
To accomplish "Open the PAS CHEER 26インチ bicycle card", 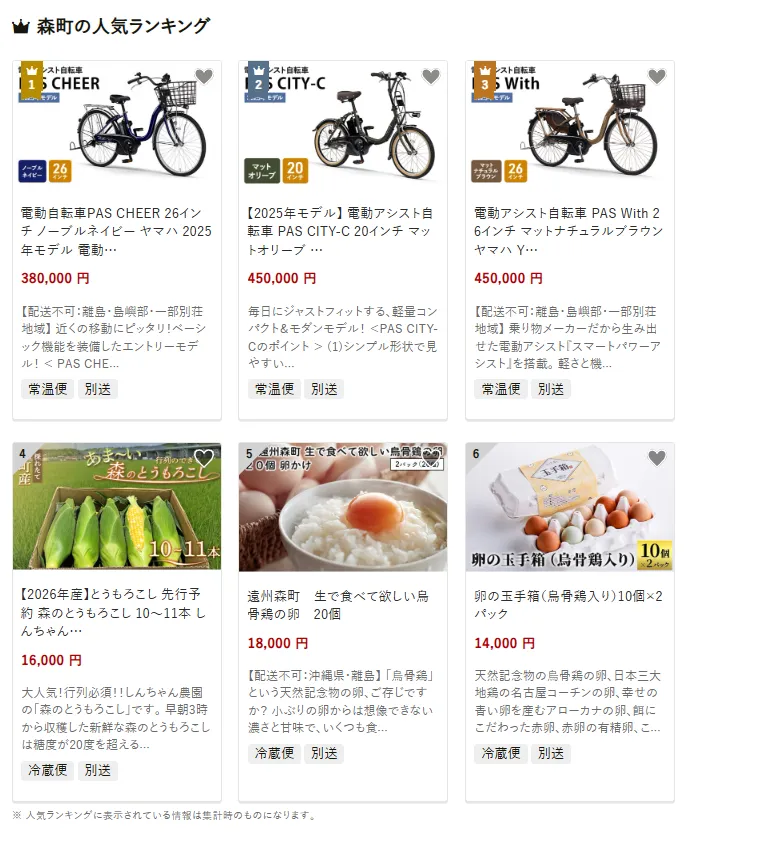I will 117,231.
